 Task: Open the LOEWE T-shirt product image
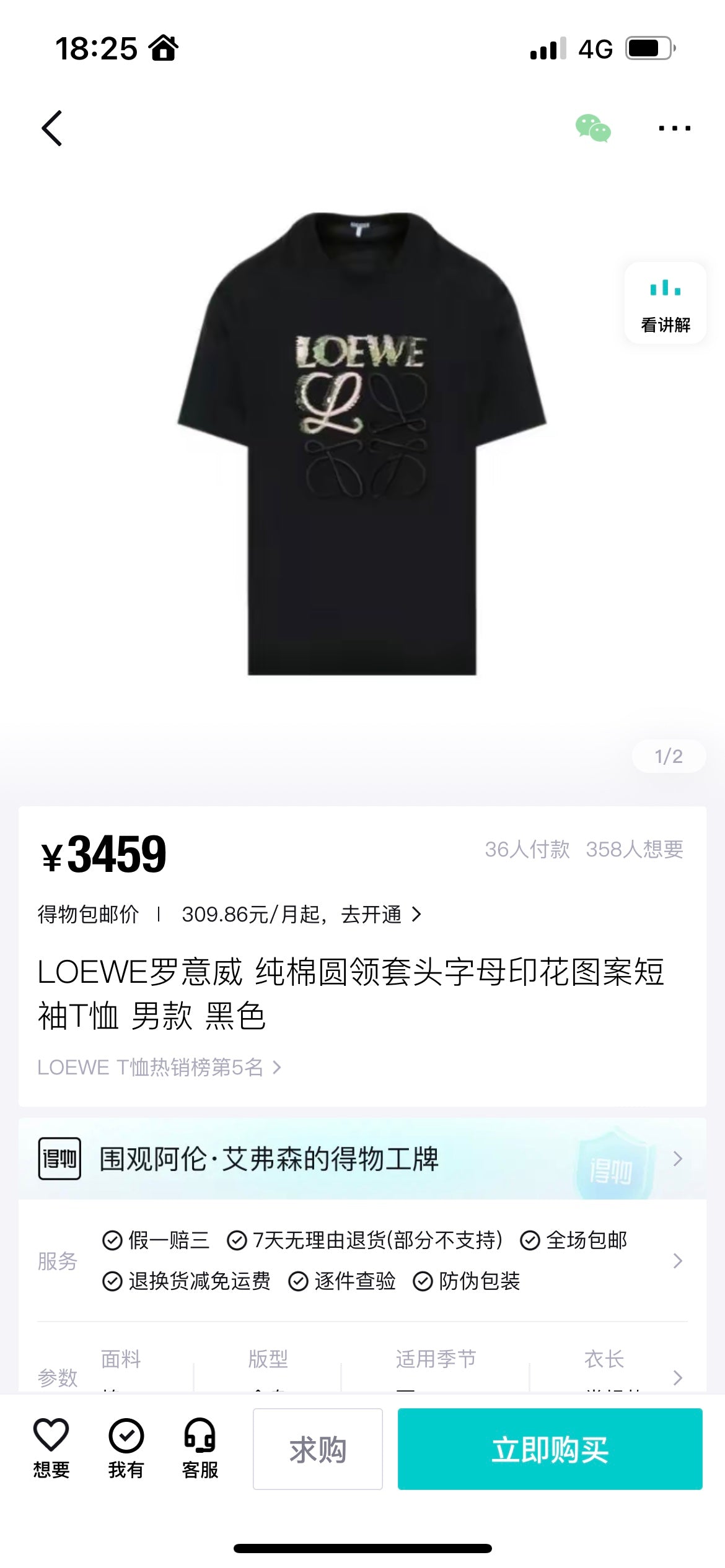362,443
